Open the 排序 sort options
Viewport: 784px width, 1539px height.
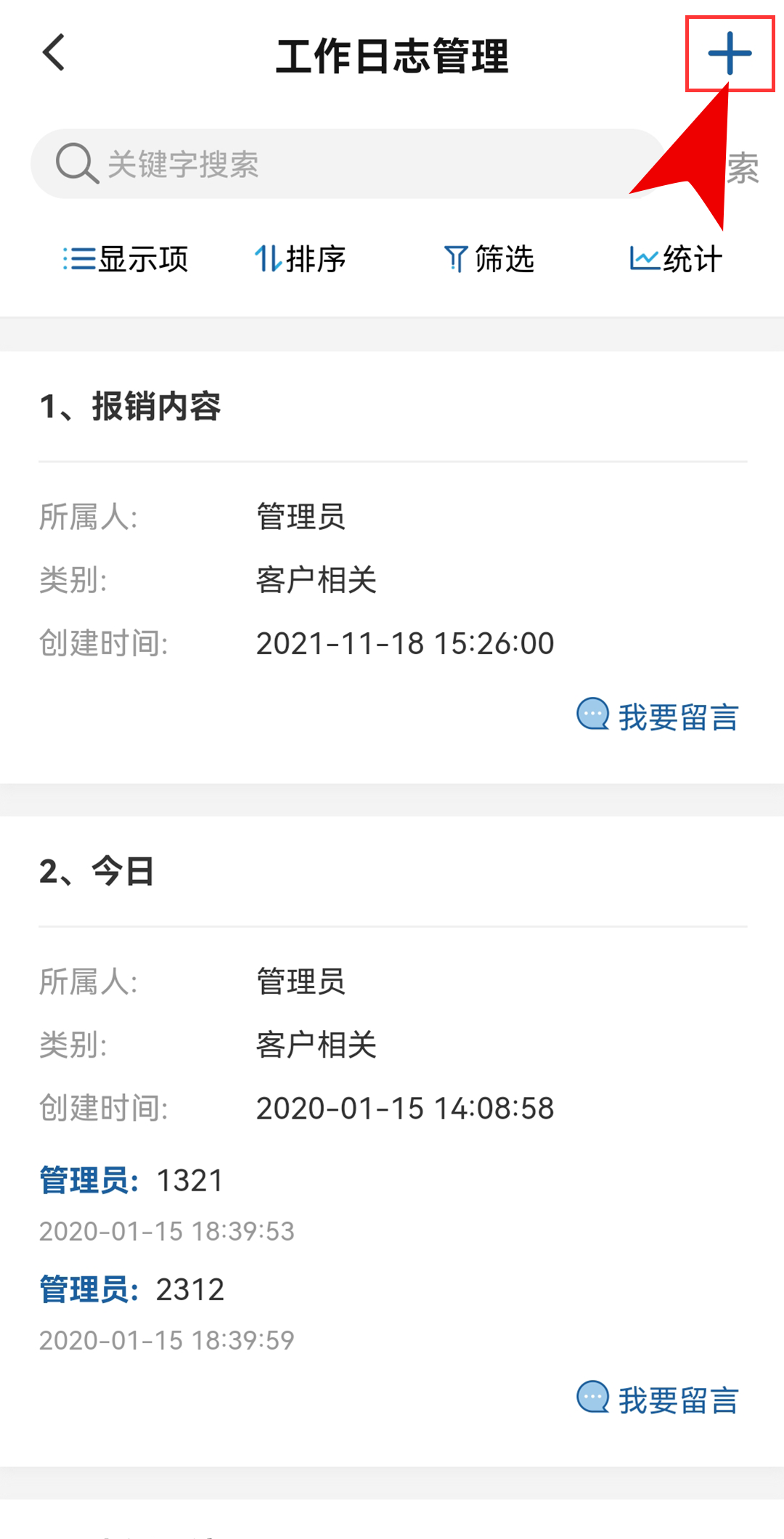[300, 259]
